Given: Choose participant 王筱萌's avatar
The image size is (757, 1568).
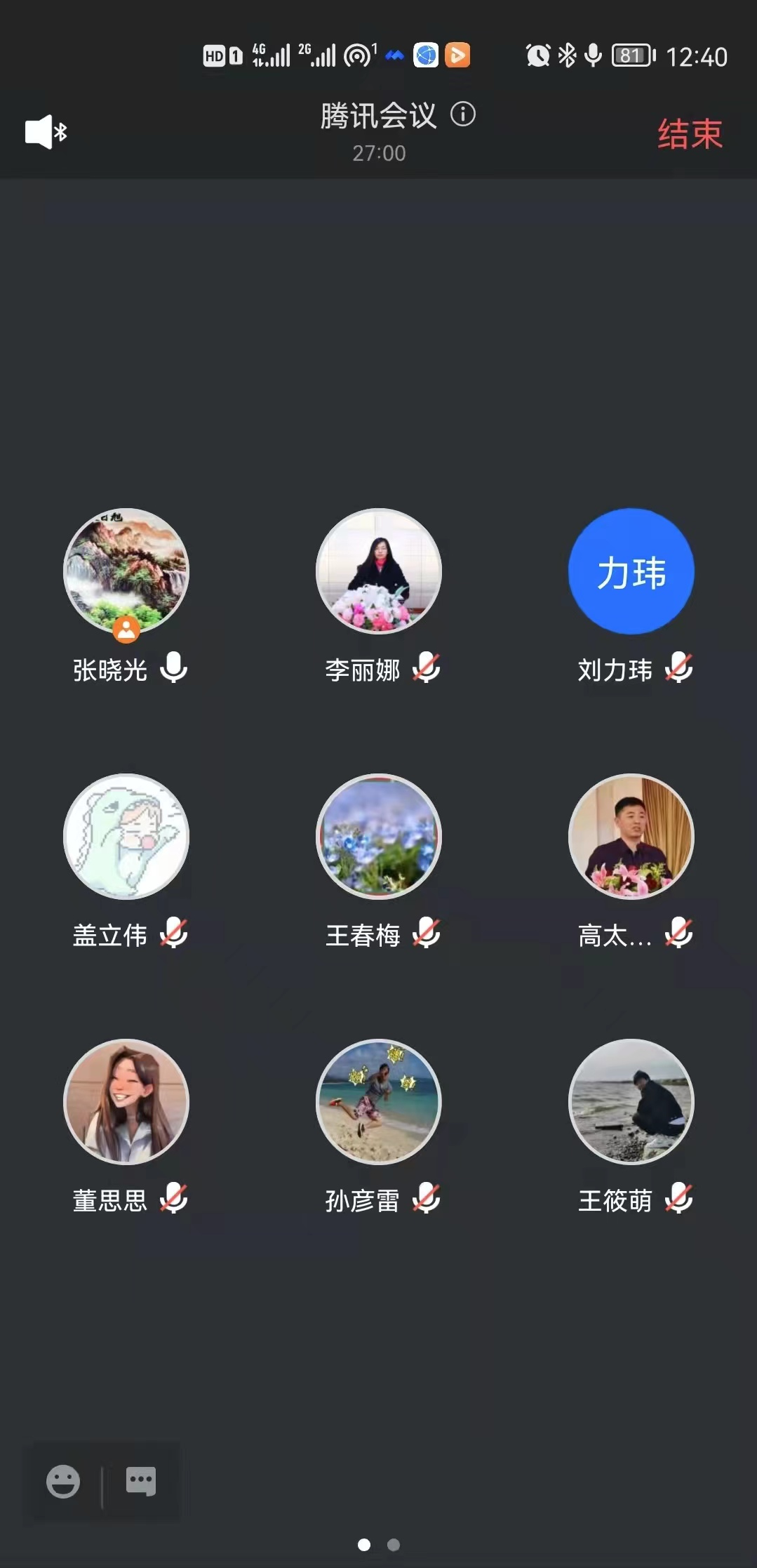Looking at the screenshot, I should 631,1102.
